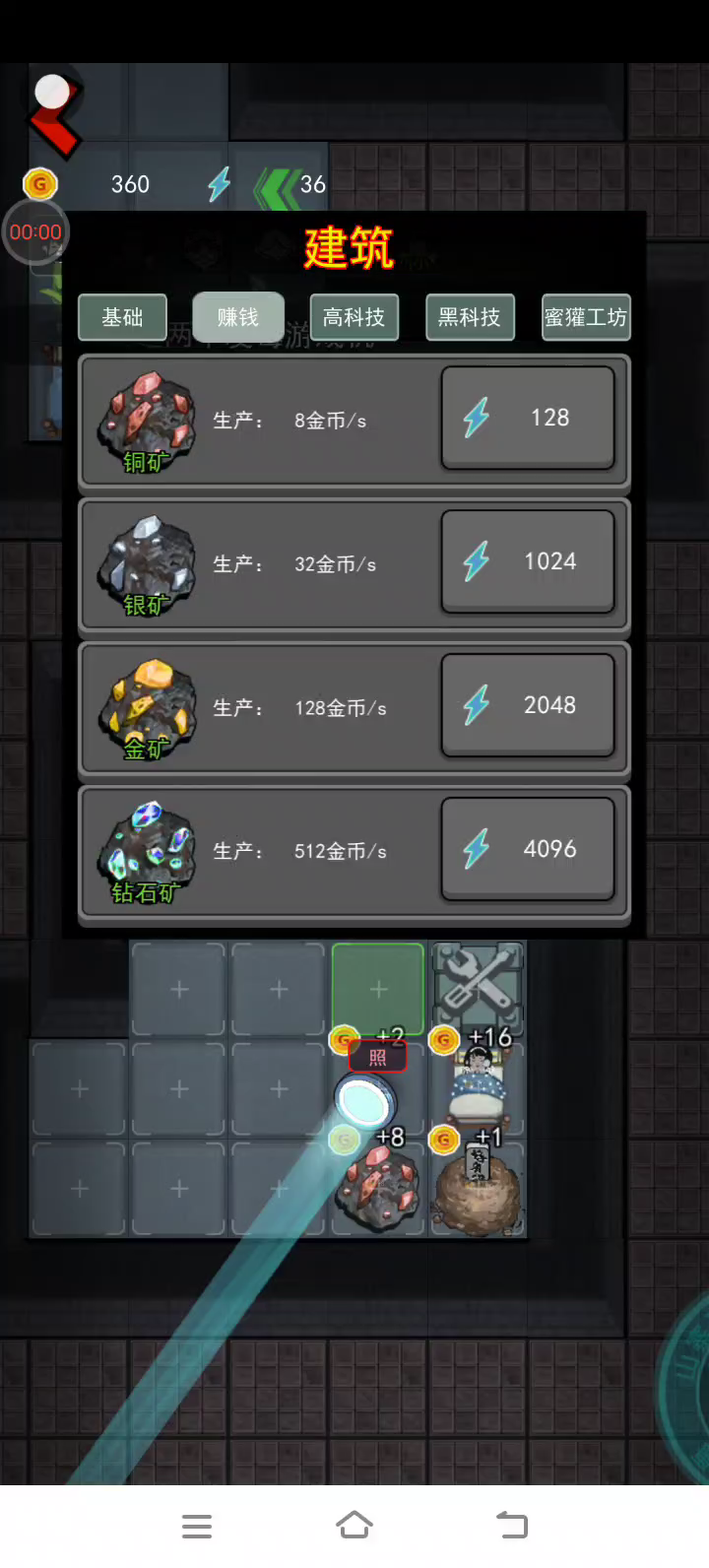Switch to the 黑科技 tab
709x1568 pixels.
coord(470,317)
